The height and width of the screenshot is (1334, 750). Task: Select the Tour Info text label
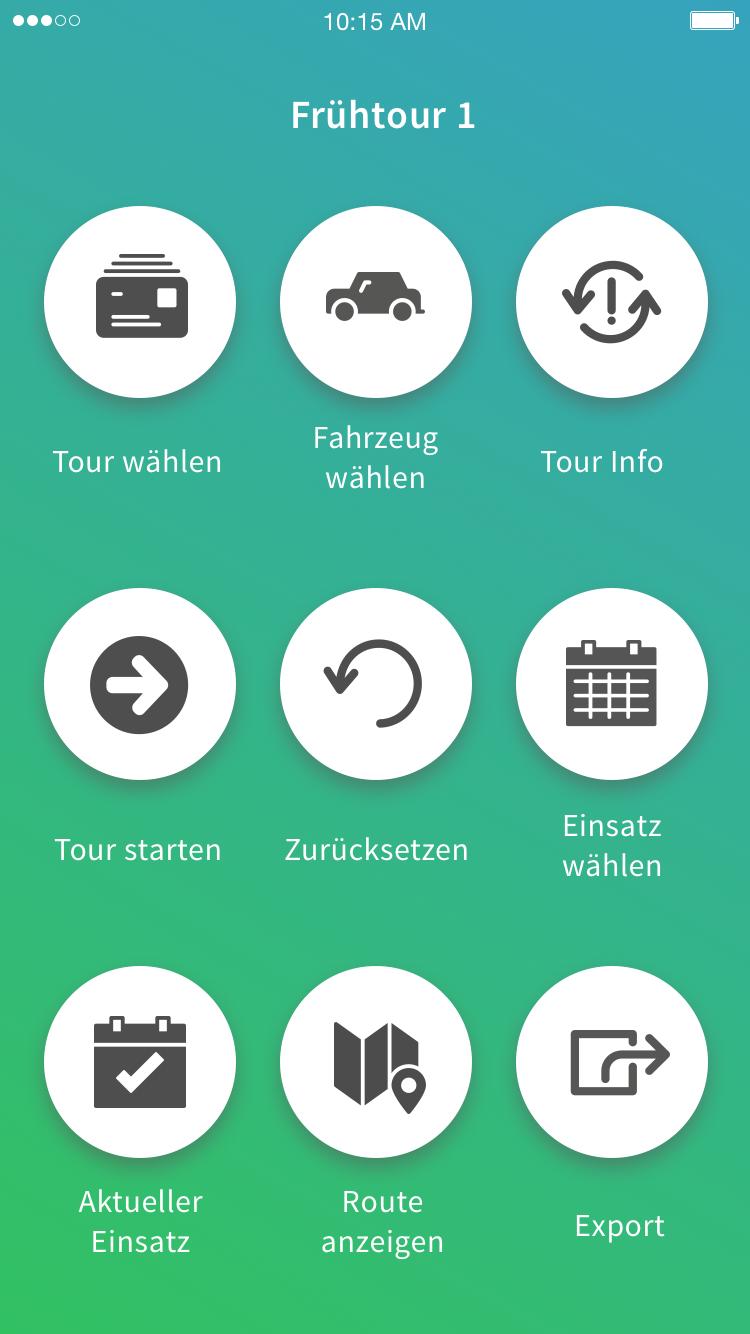(603, 461)
